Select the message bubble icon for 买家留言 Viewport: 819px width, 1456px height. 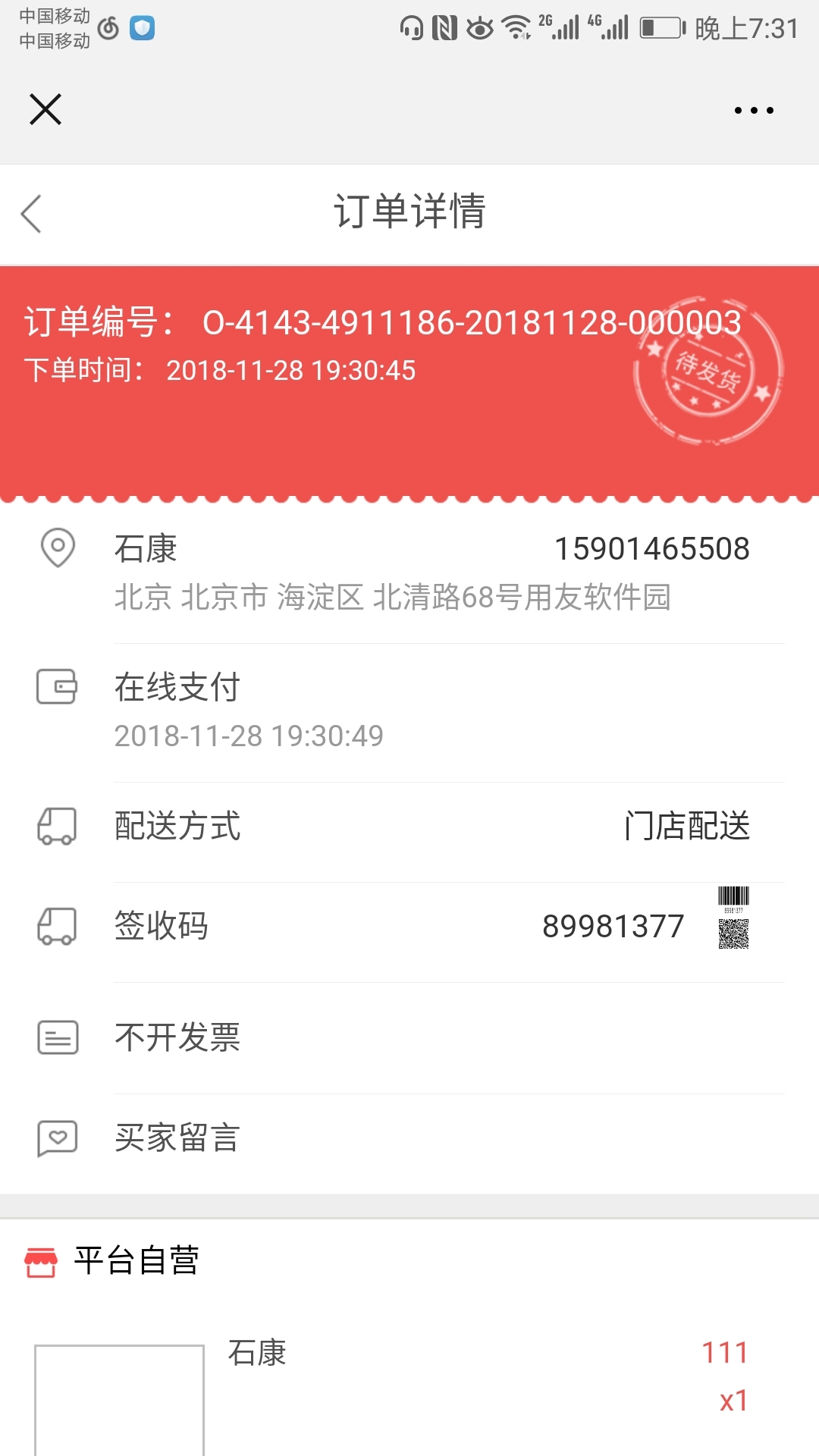[58, 1137]
